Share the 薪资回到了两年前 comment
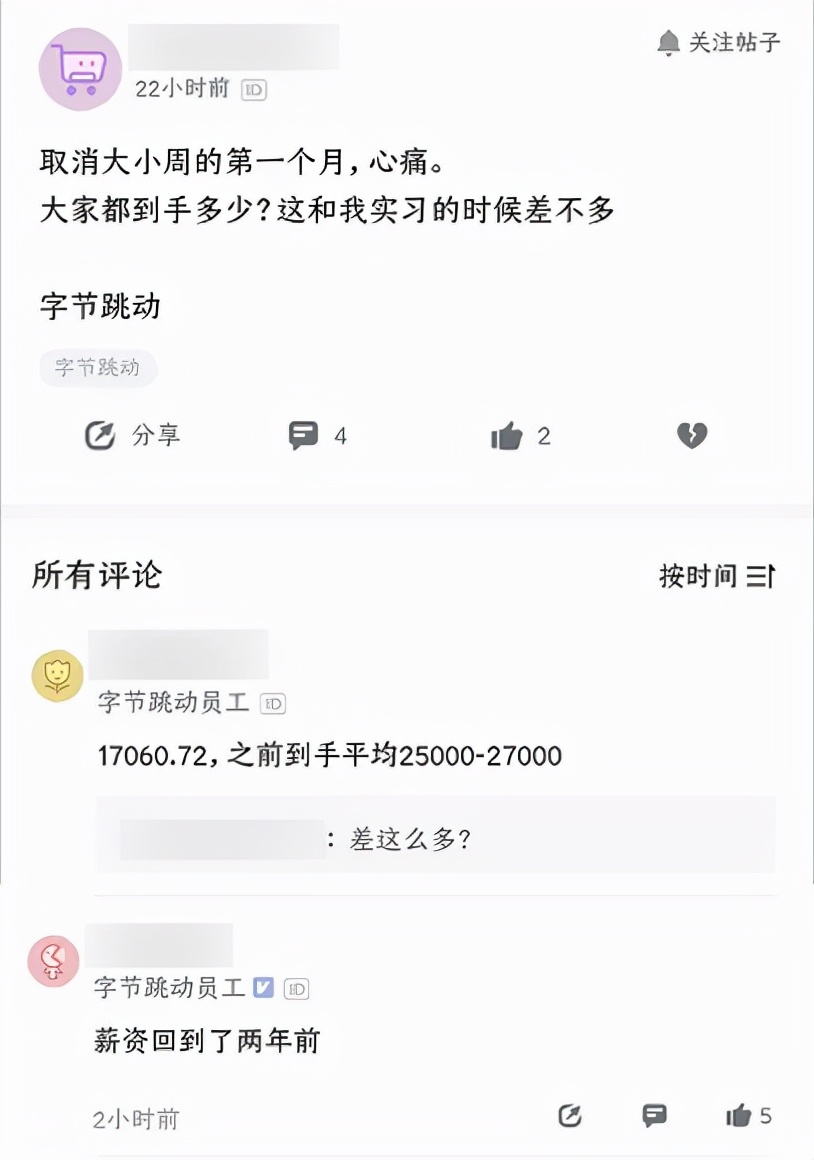The width and height of the screenshot is (814, 1160). (x=570, y=1116)
